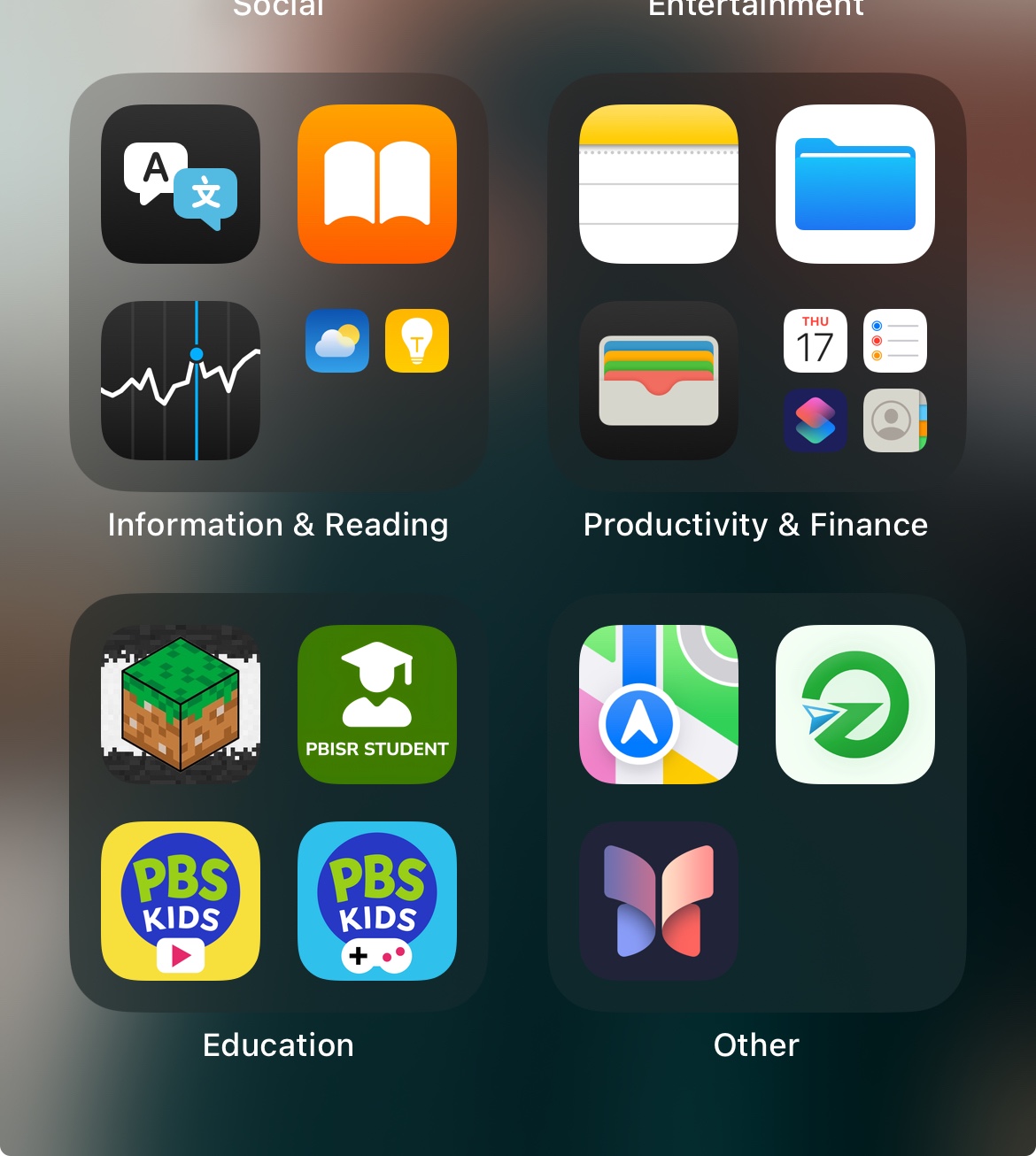Open the Reminders app
This screenshot has height=1156, width=1036.
pos(895,341)
